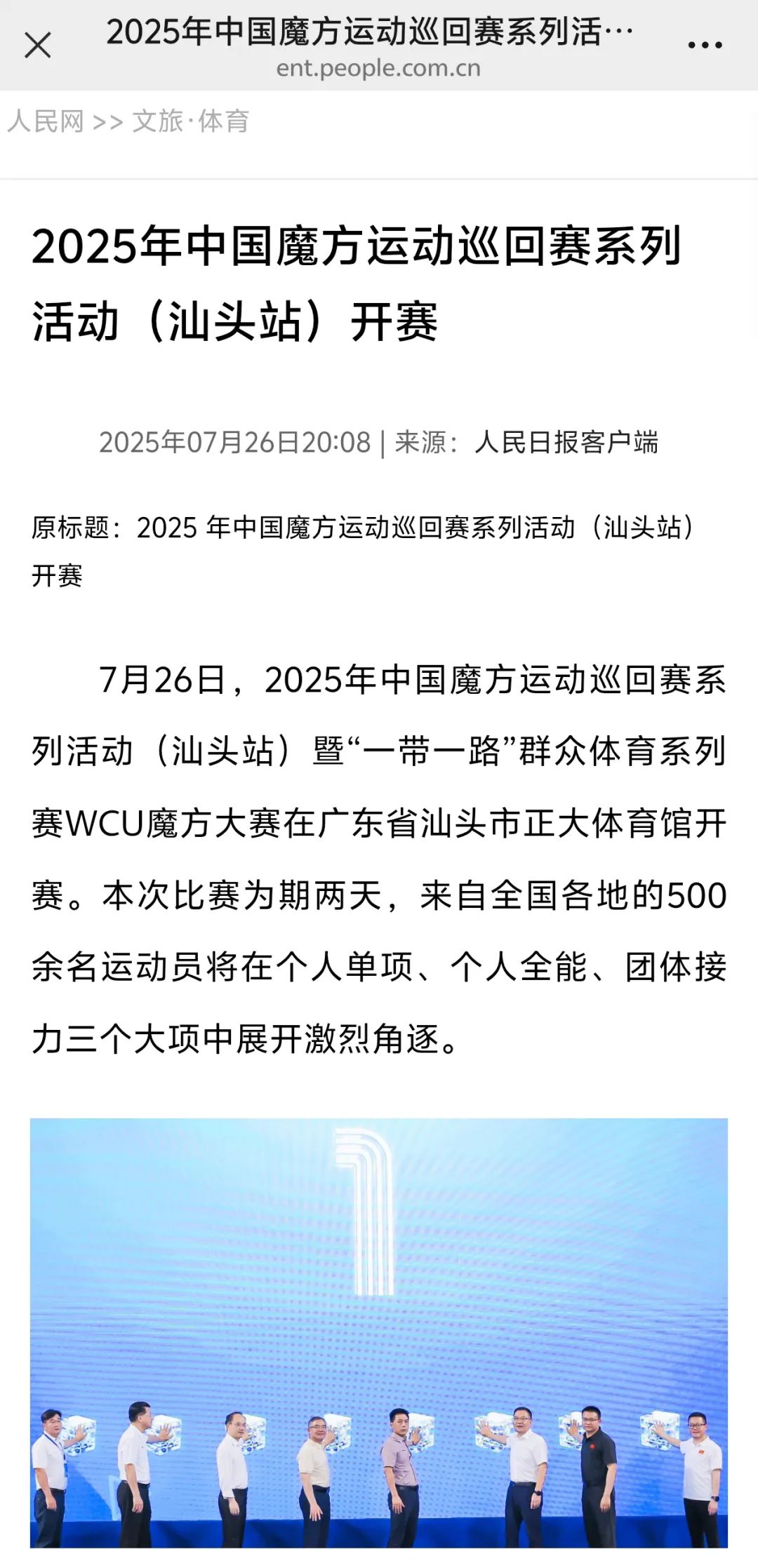Close the in-app browser page
This screenshot has width=758, height=1568.
(x=38, y=46)
